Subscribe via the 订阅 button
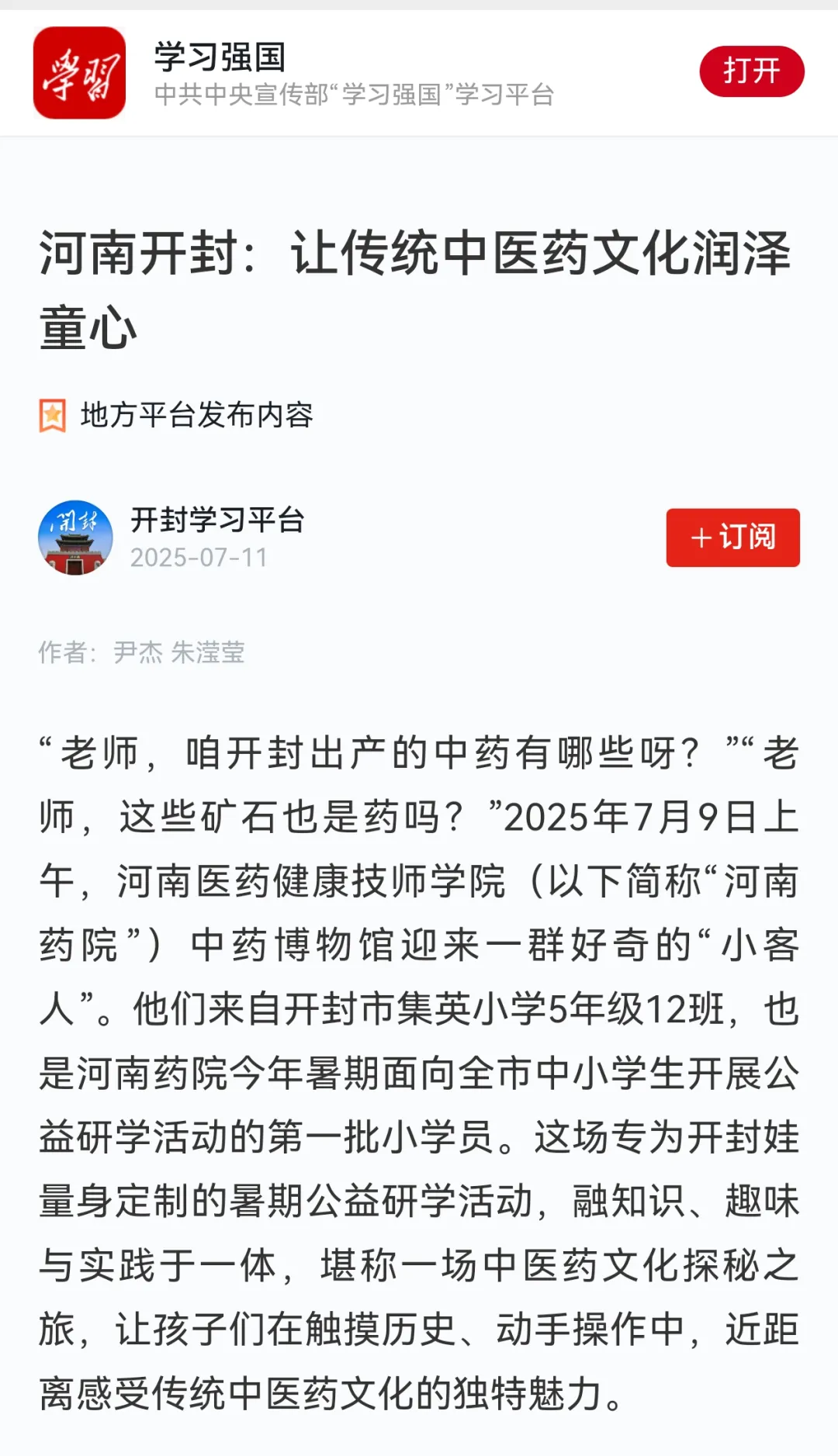 [x=732, y=538]
